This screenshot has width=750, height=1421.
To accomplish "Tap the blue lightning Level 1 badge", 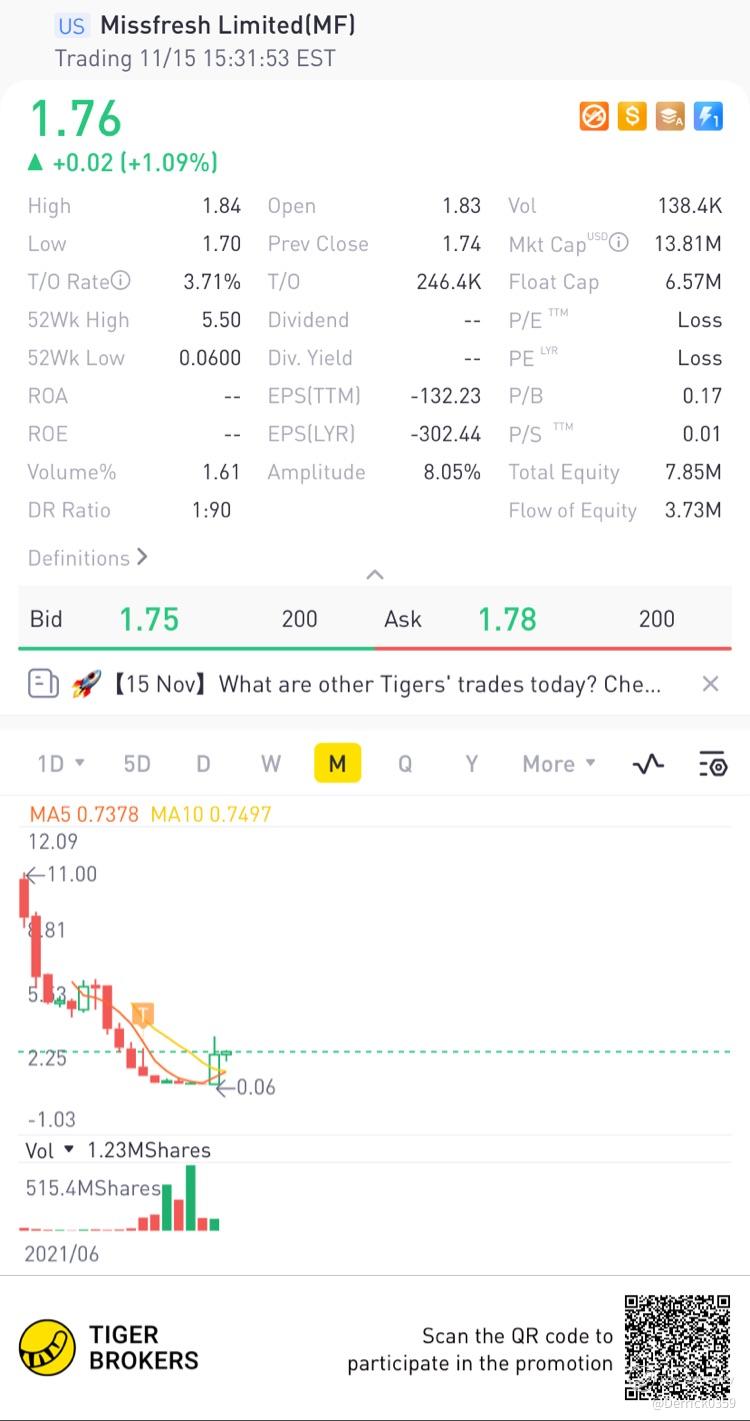I will tap(708, 117).
